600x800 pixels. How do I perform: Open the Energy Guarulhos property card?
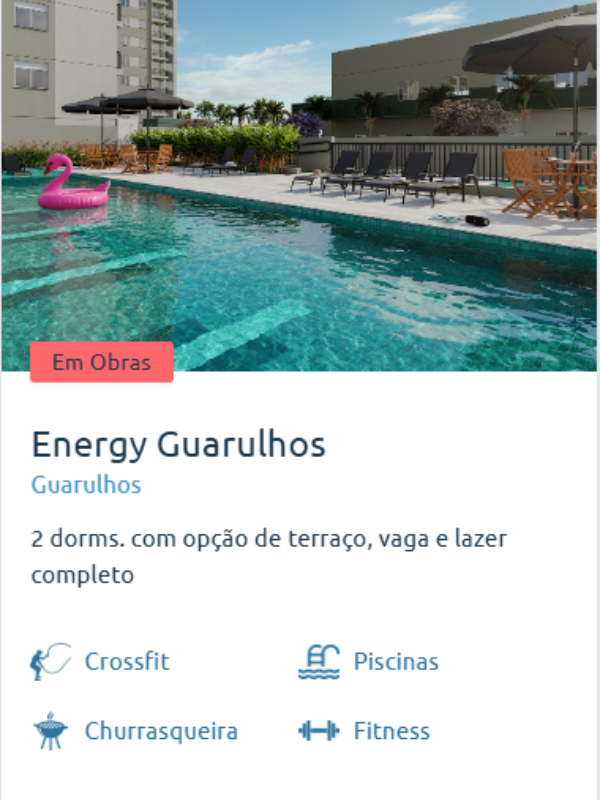(x=178, y=445)
